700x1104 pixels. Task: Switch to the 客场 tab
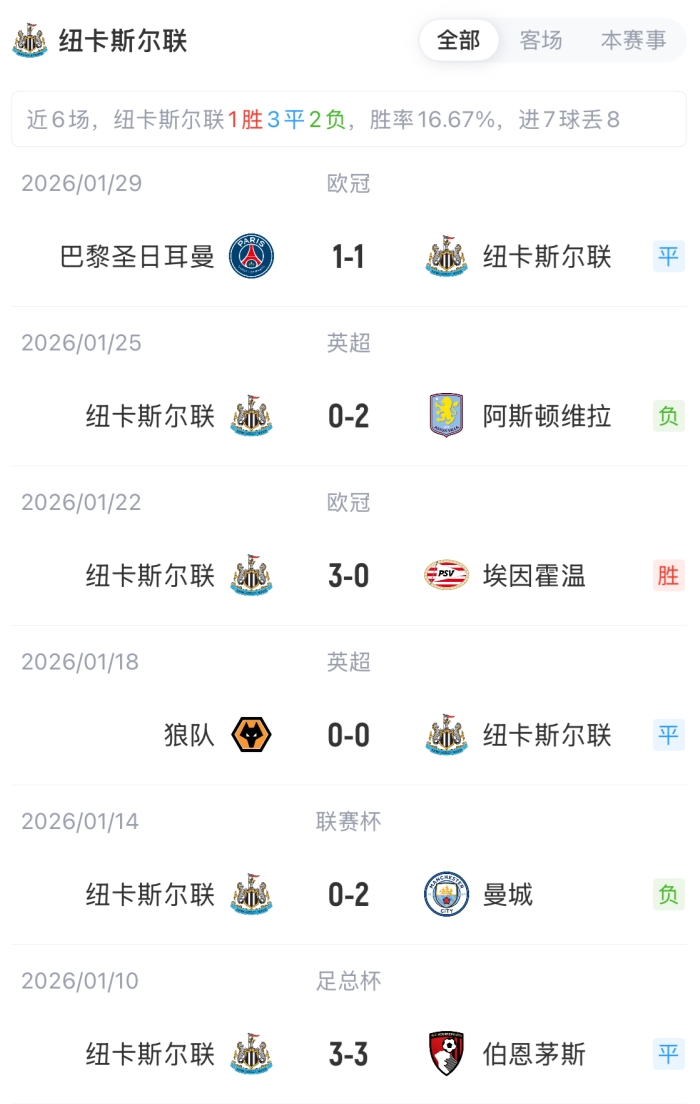click(541, 40)
